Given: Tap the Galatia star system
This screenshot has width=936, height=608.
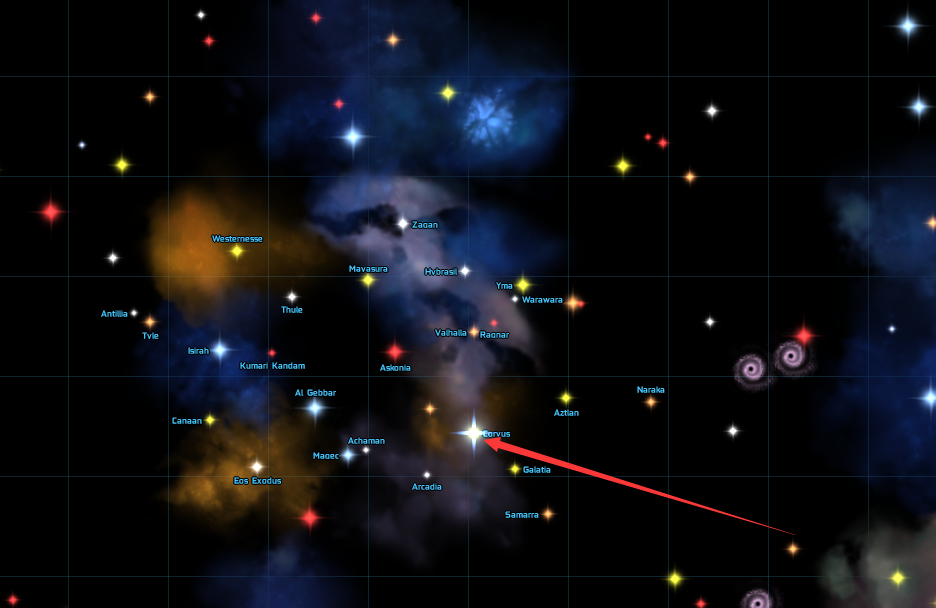Looking at the screenshot, I should point(515,469).
